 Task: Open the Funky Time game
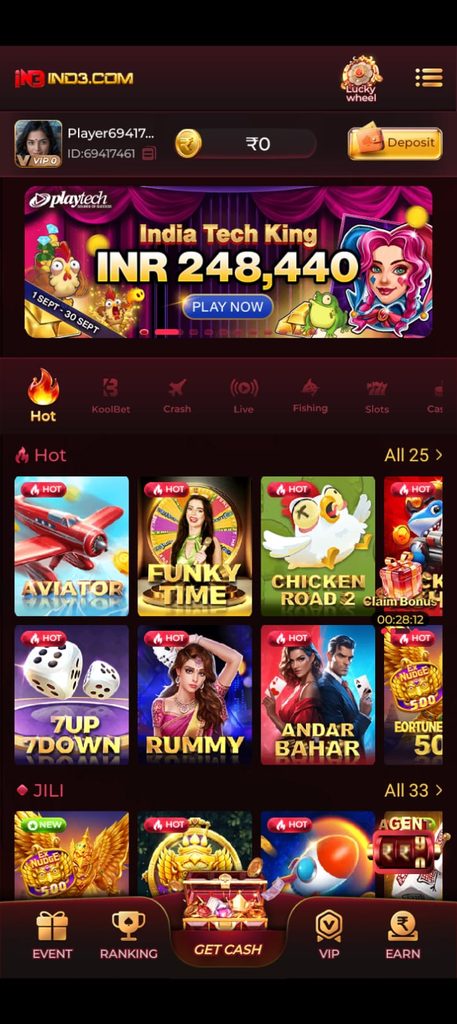(195, 546)
